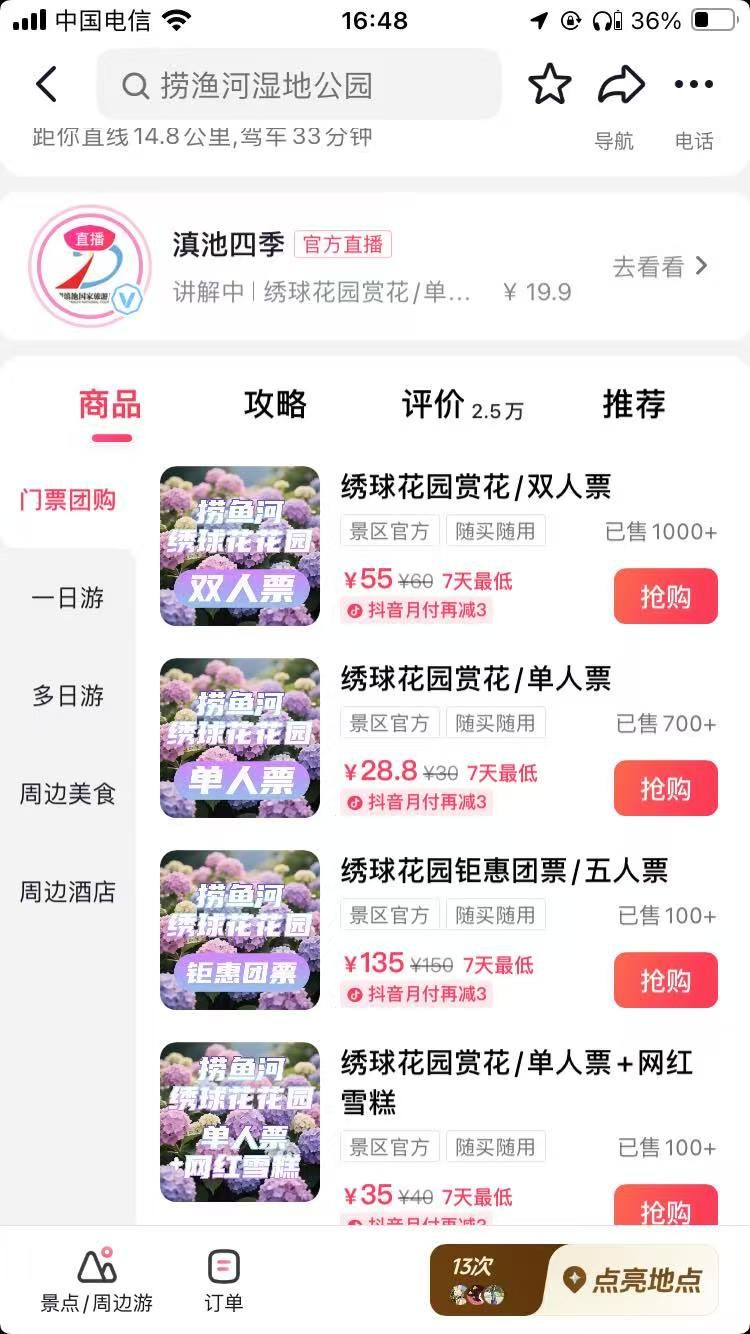Open 导航 navigation to the park

pyautogui.click(x=614, y=141)
